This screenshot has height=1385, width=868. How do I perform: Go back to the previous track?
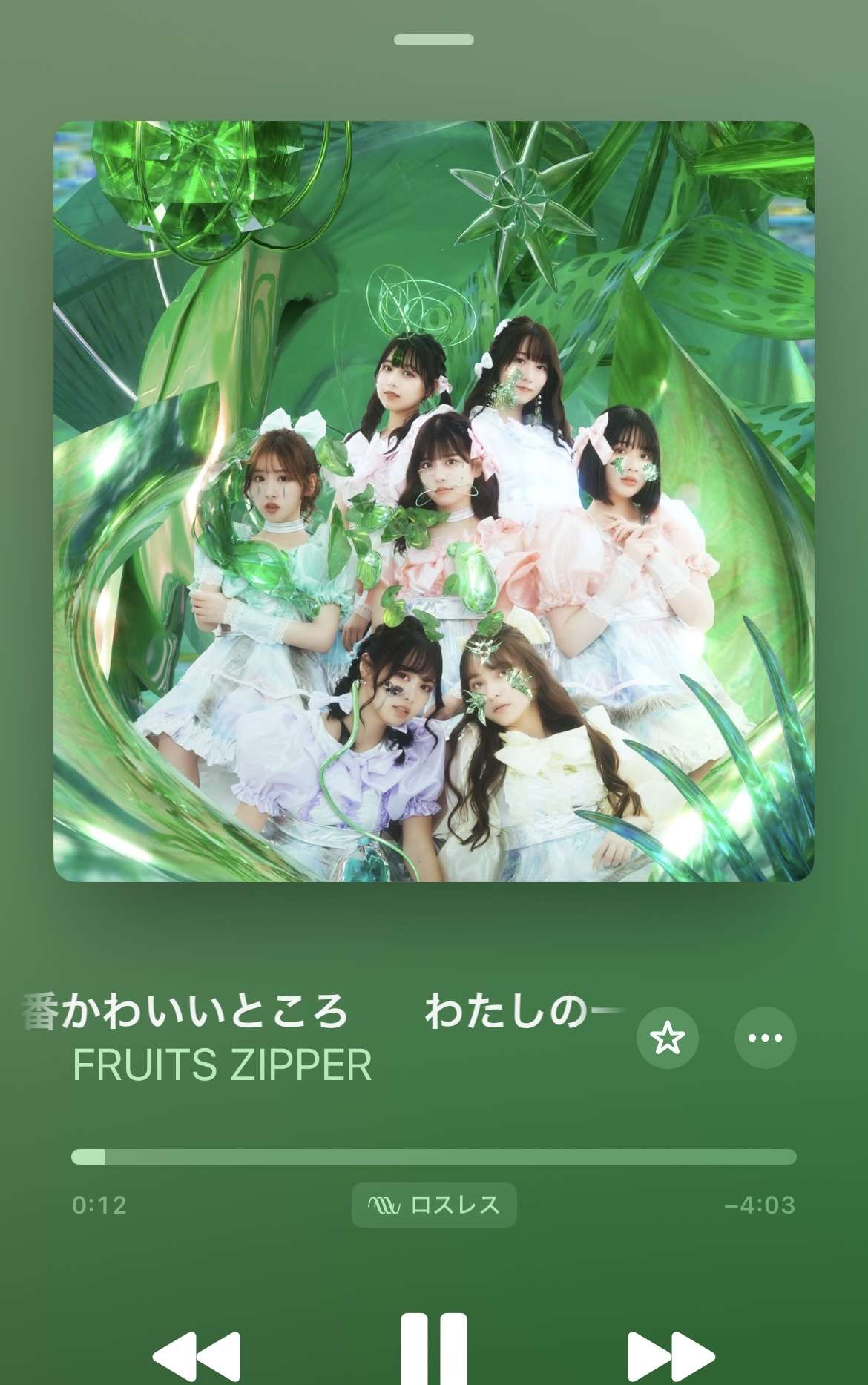point(197,1356)
